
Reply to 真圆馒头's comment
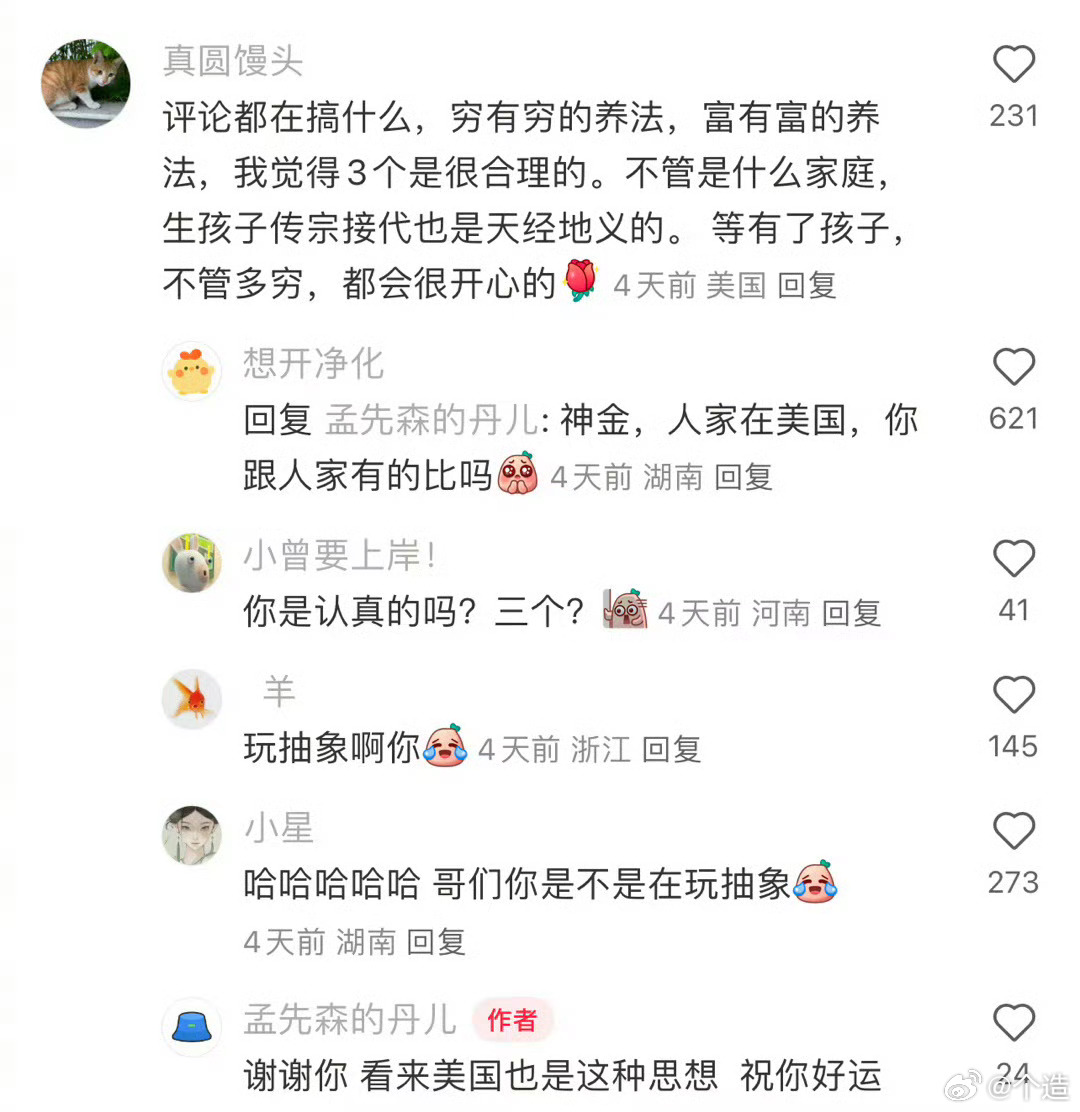coord(807,286)
